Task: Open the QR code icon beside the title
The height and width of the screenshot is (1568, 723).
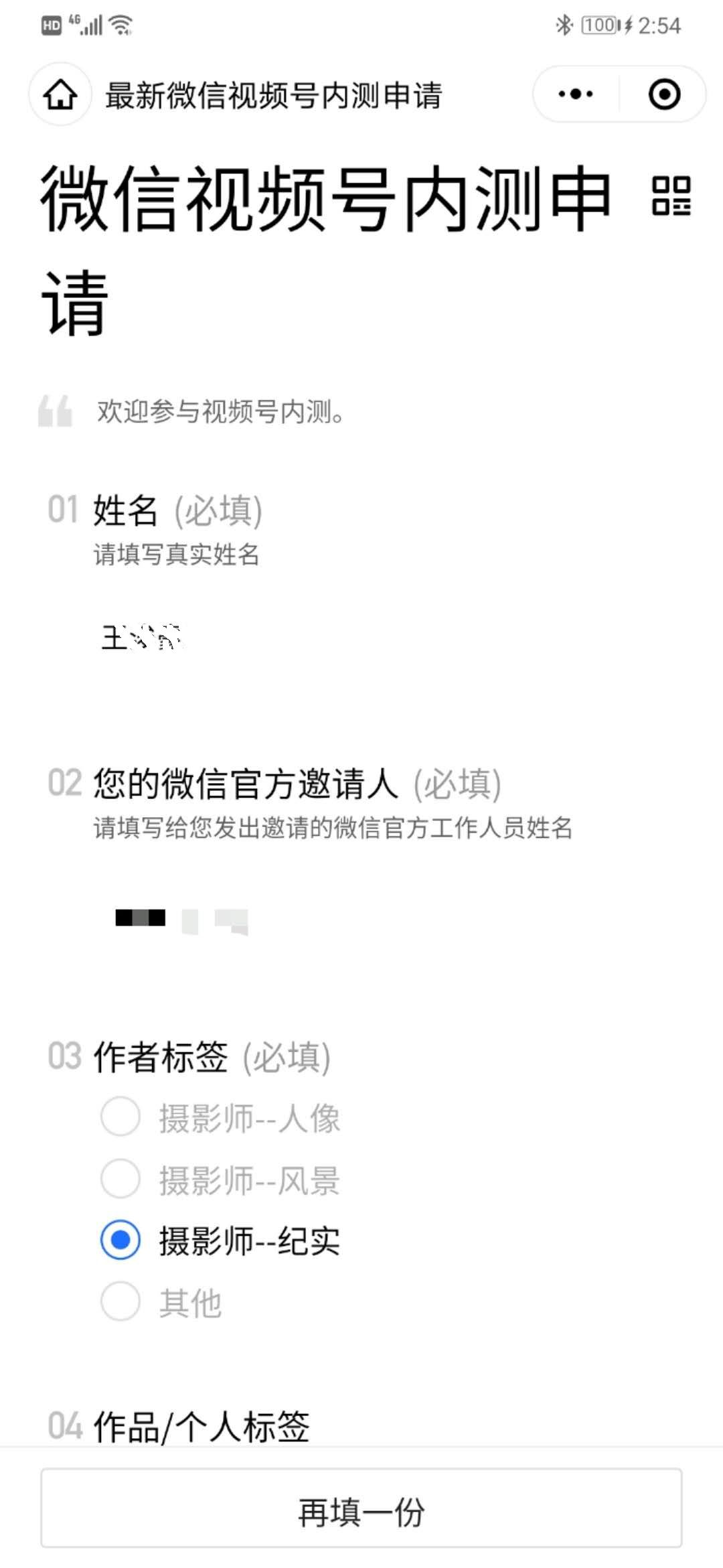Action: 671,196
